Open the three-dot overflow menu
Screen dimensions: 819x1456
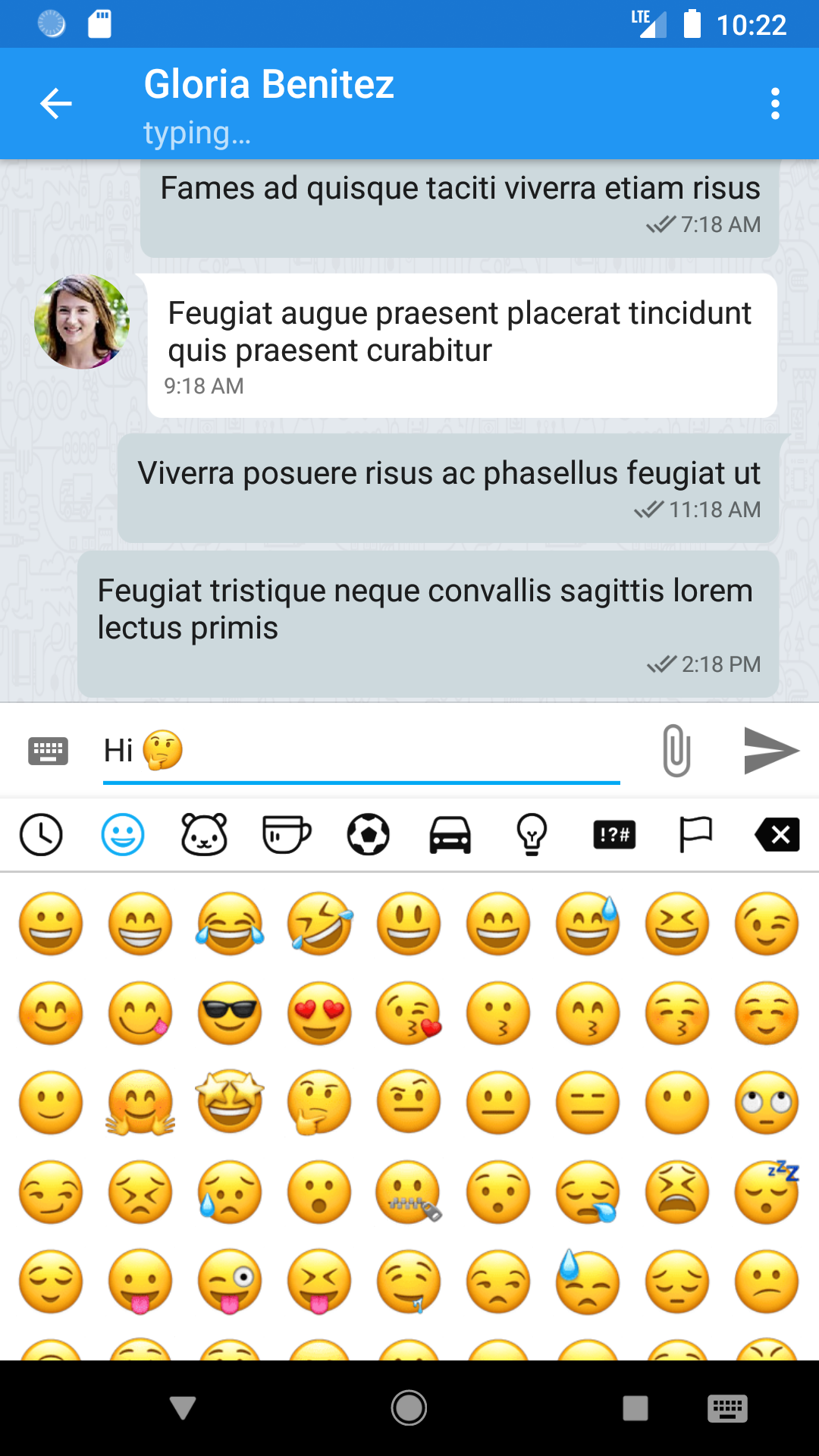tap(774, 104)
